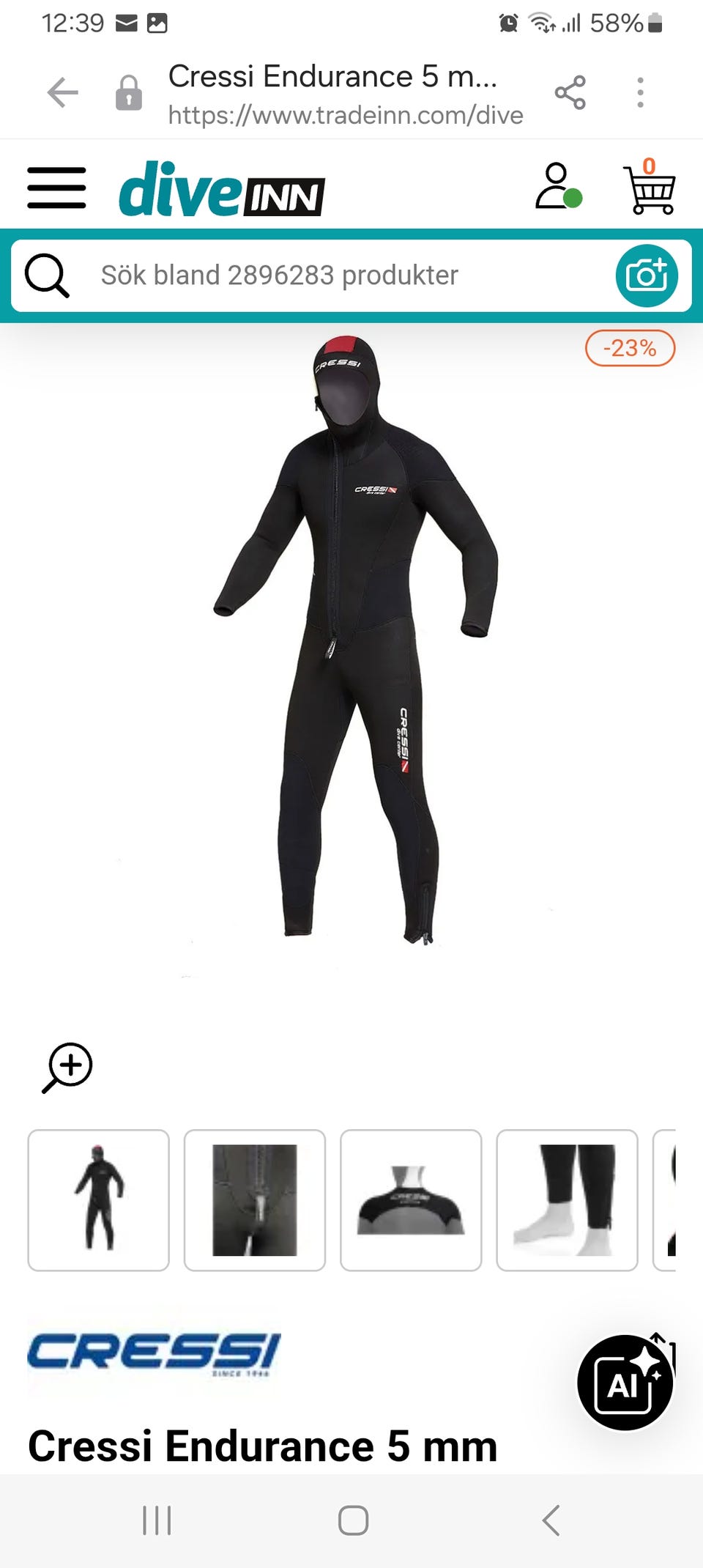This screenshot has width=703, height=1568.
Task: Show the shoulder detail thumbnail
Action: (x=411, y=1200)
